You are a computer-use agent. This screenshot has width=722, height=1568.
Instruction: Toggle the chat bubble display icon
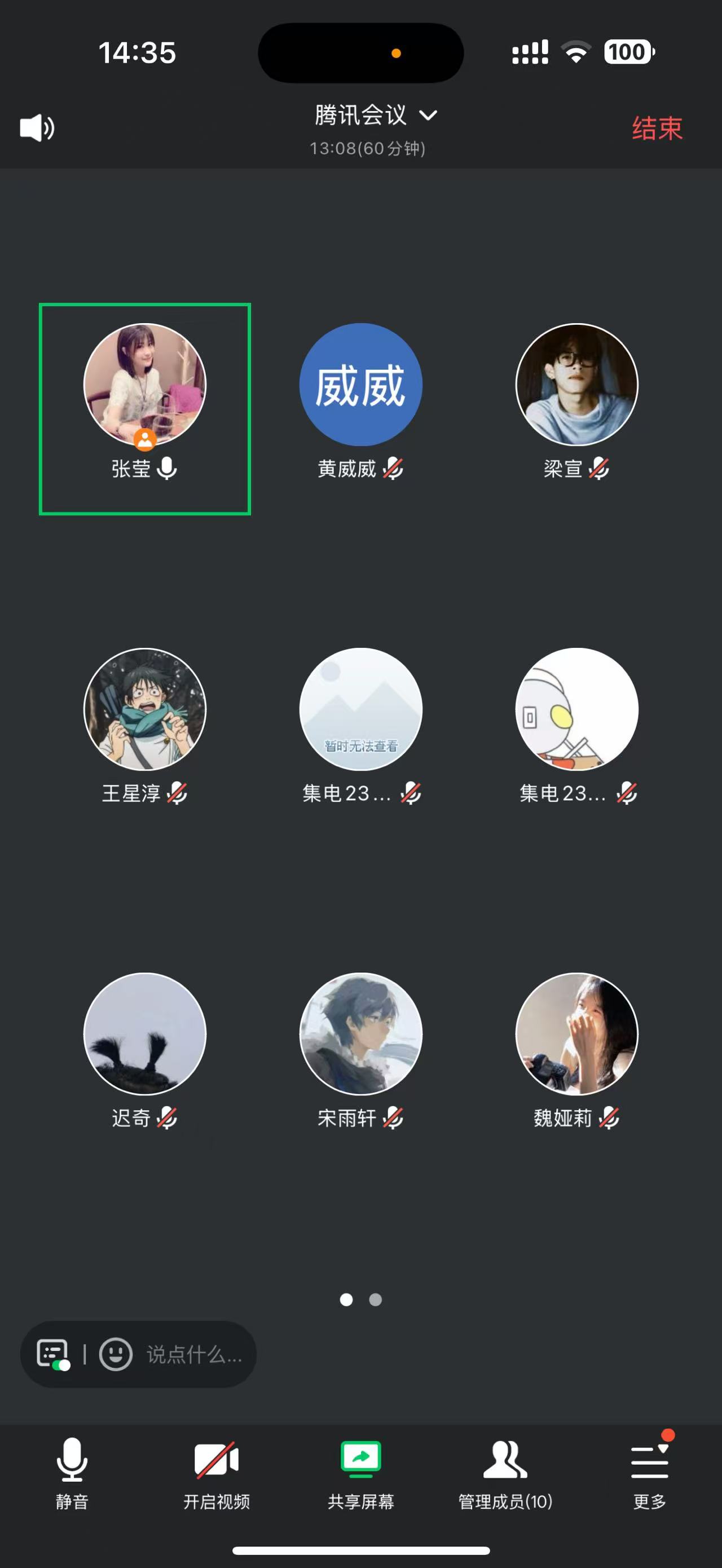pos(52,1354)
